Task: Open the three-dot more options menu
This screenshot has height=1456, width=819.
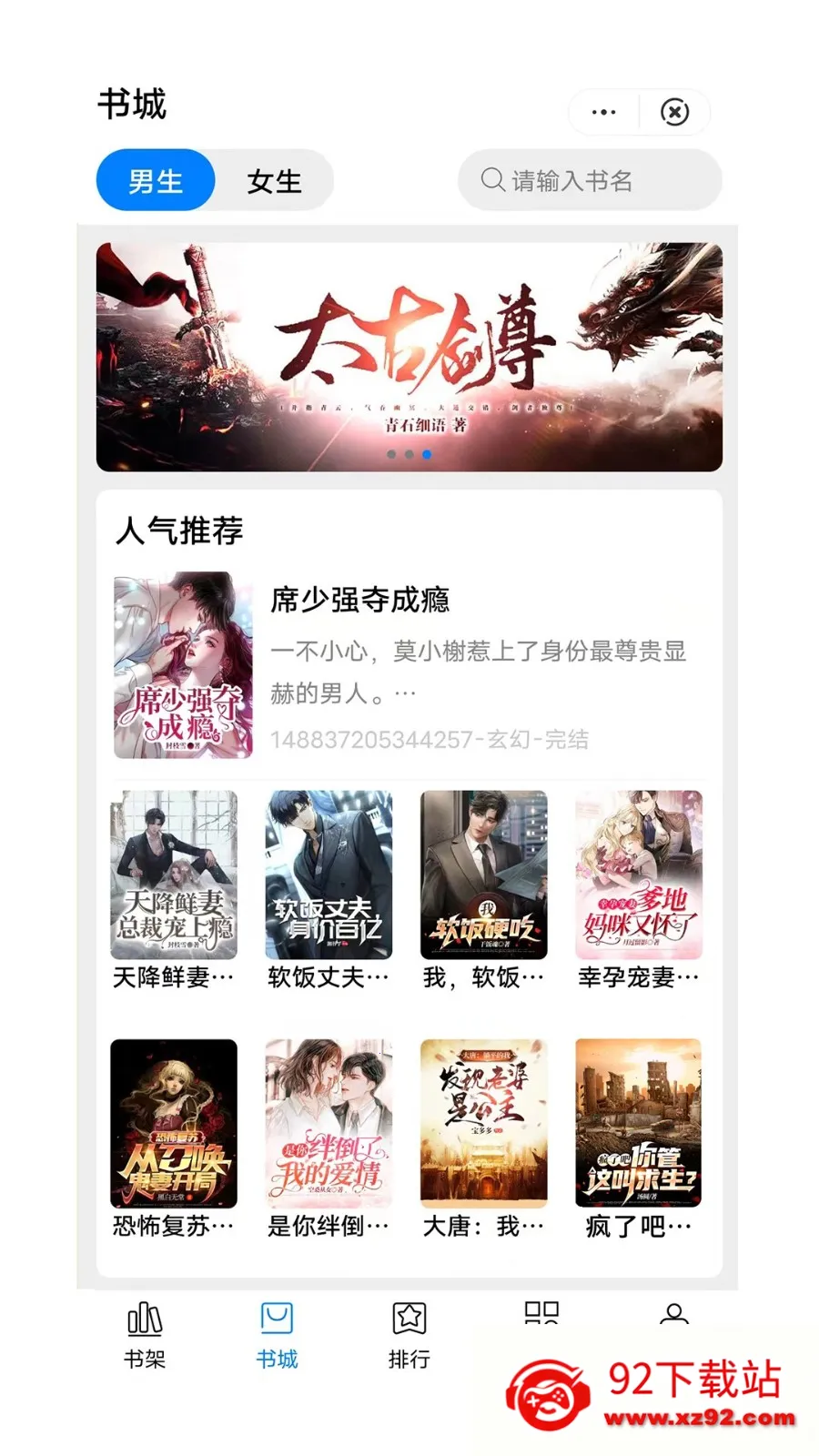Action: click(603, 112)
